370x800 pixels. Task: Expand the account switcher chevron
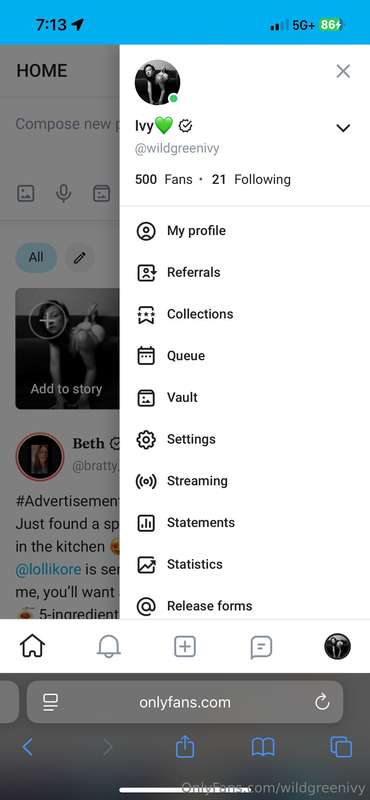click(343, 128)
